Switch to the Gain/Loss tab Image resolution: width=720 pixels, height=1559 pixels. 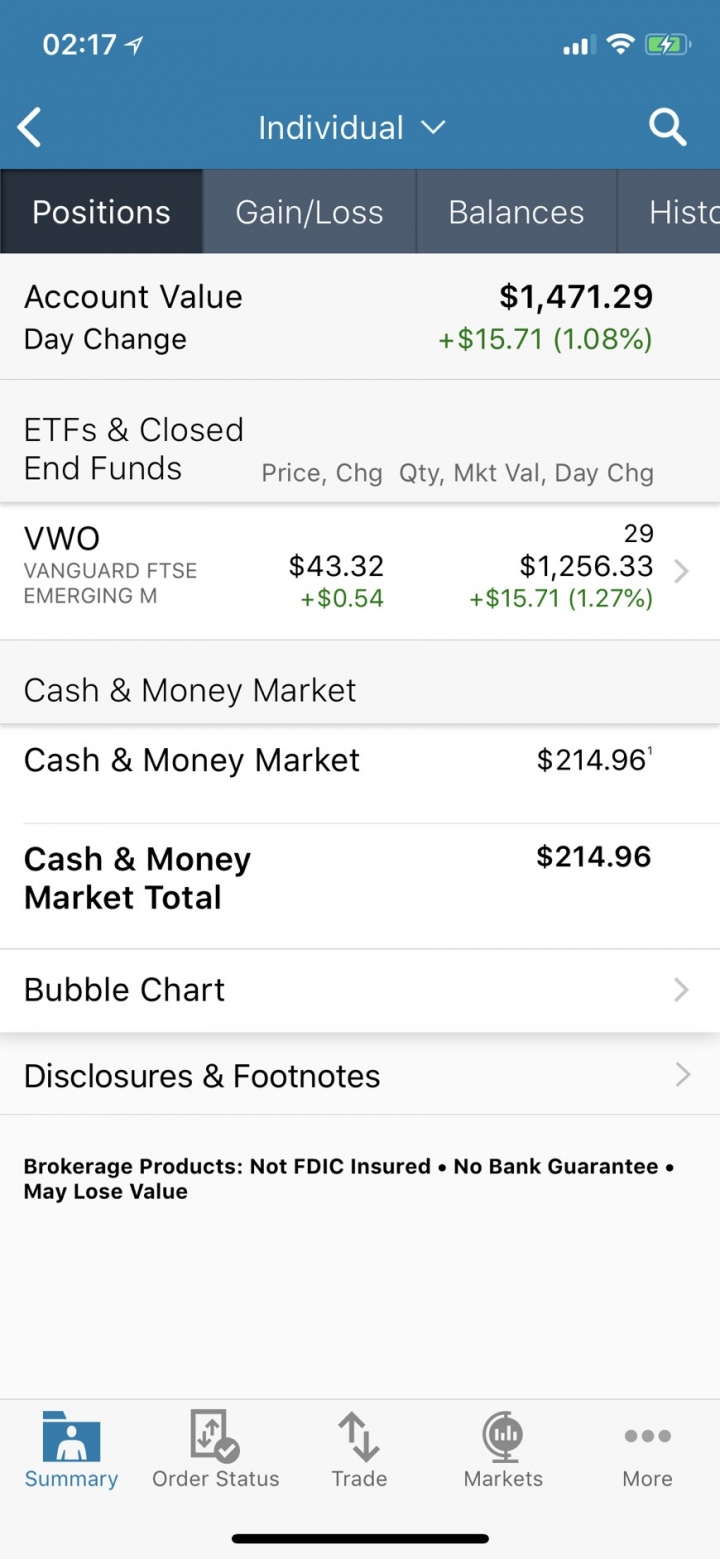[x=309, y=212]
